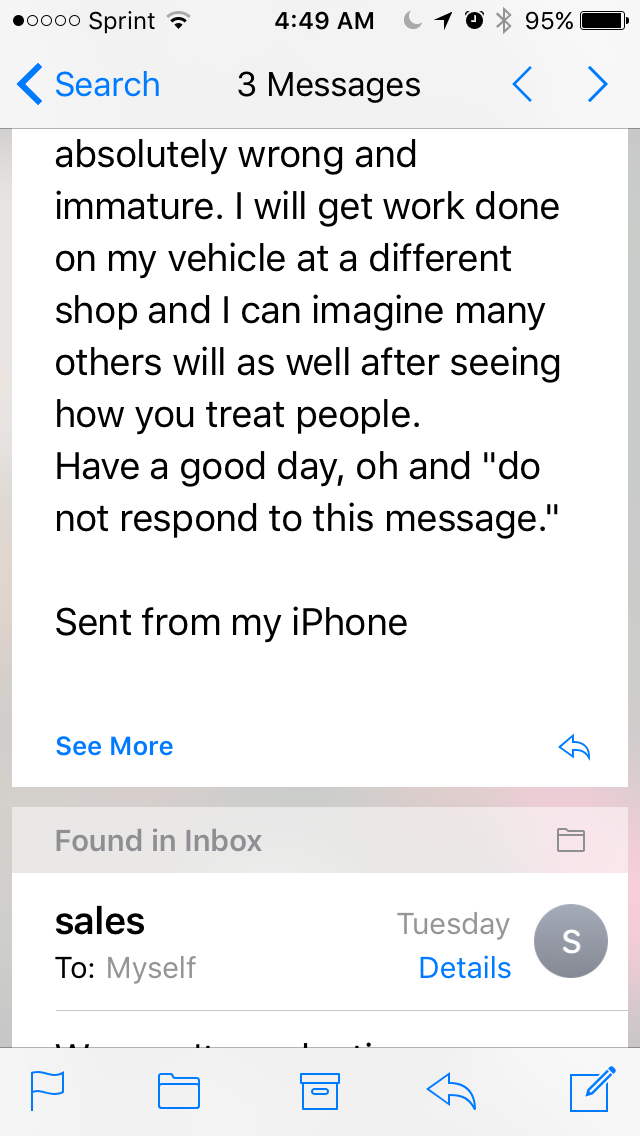The height and width of the screenshot is (1136, 640).
Task: Show the next message
Action: coord(598,85)
